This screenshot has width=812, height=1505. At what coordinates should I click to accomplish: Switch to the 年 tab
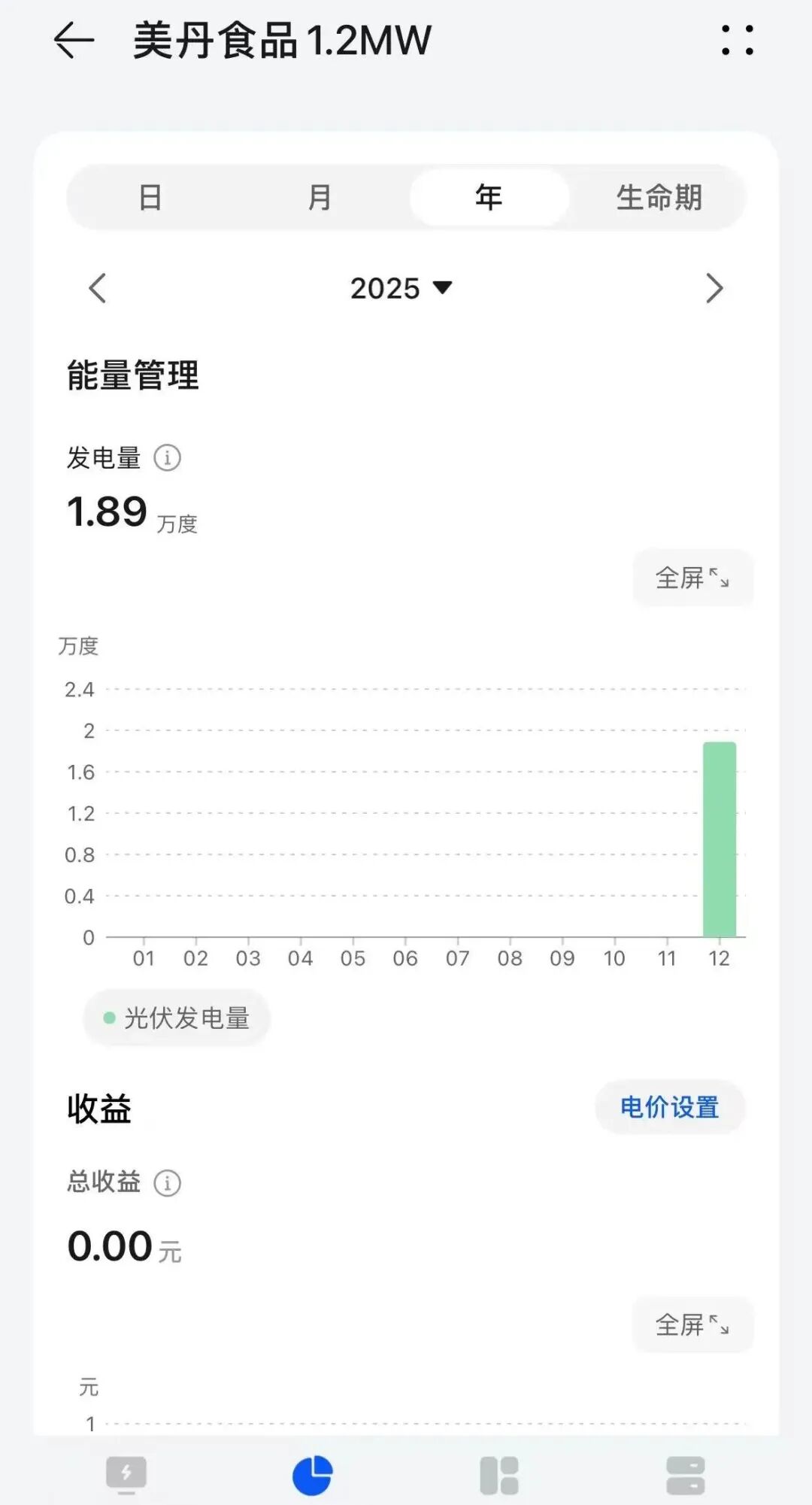(489, 197)
